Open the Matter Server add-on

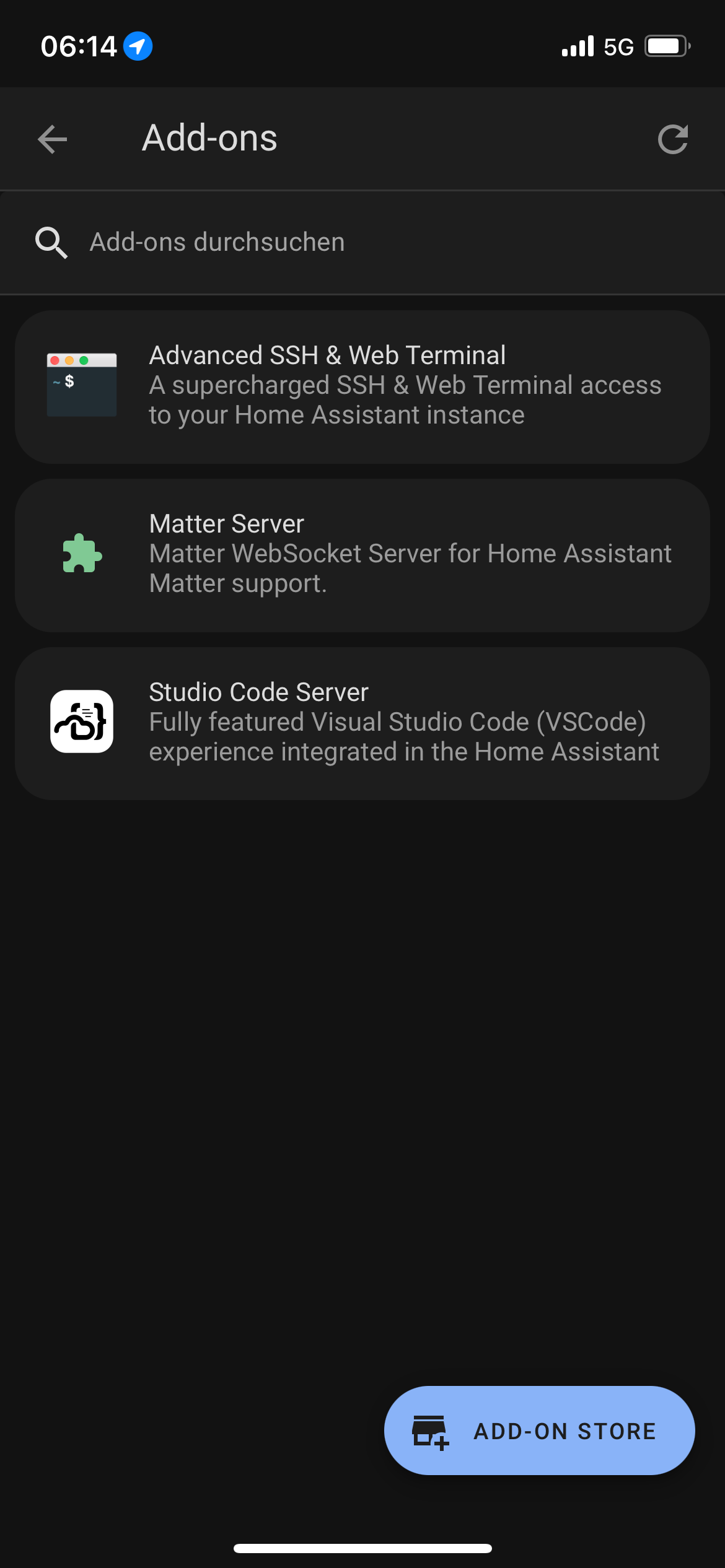coord(362,555)
